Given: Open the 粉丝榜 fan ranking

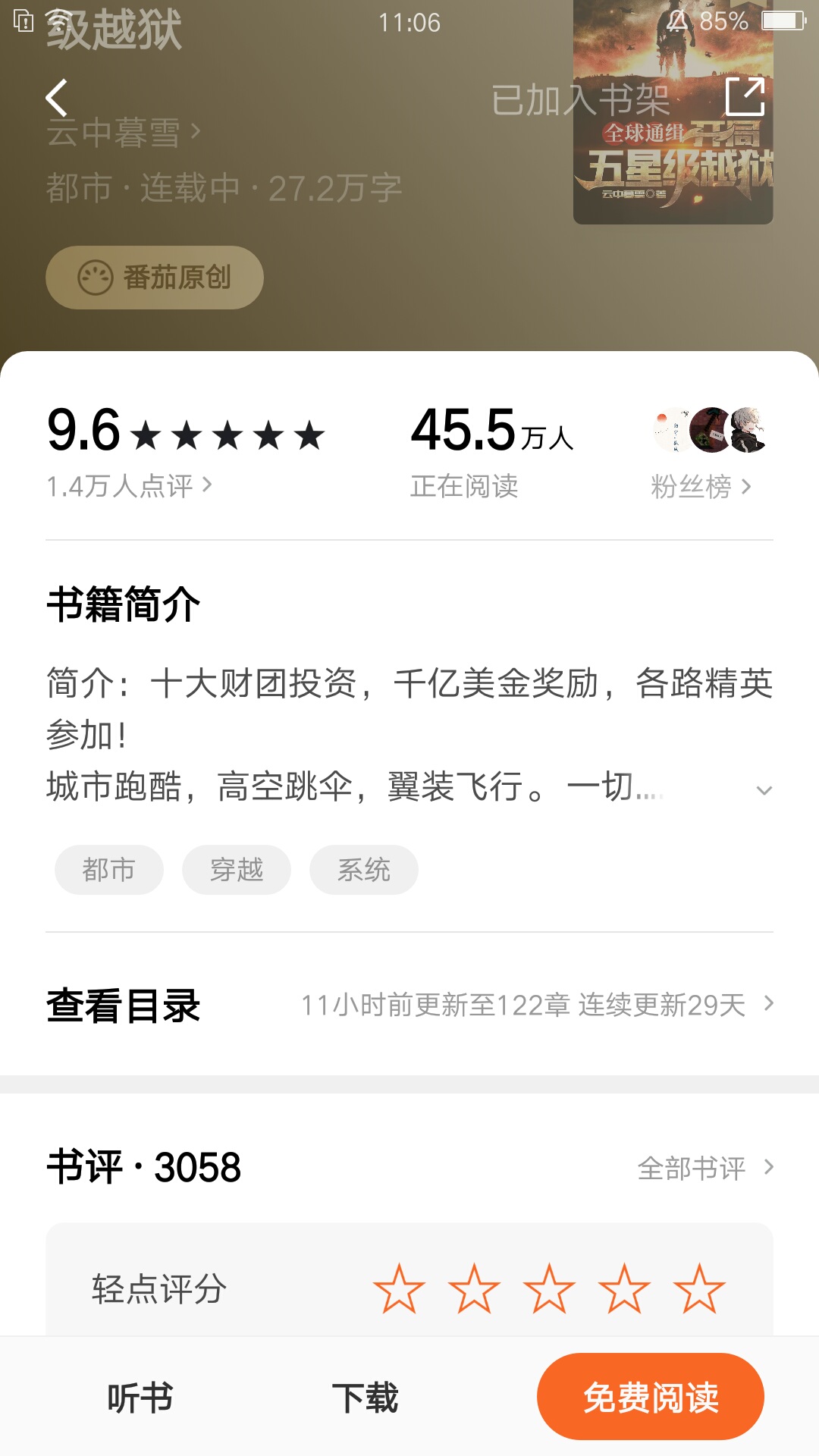Looking at the screenshot, I should tap(701, 486).
